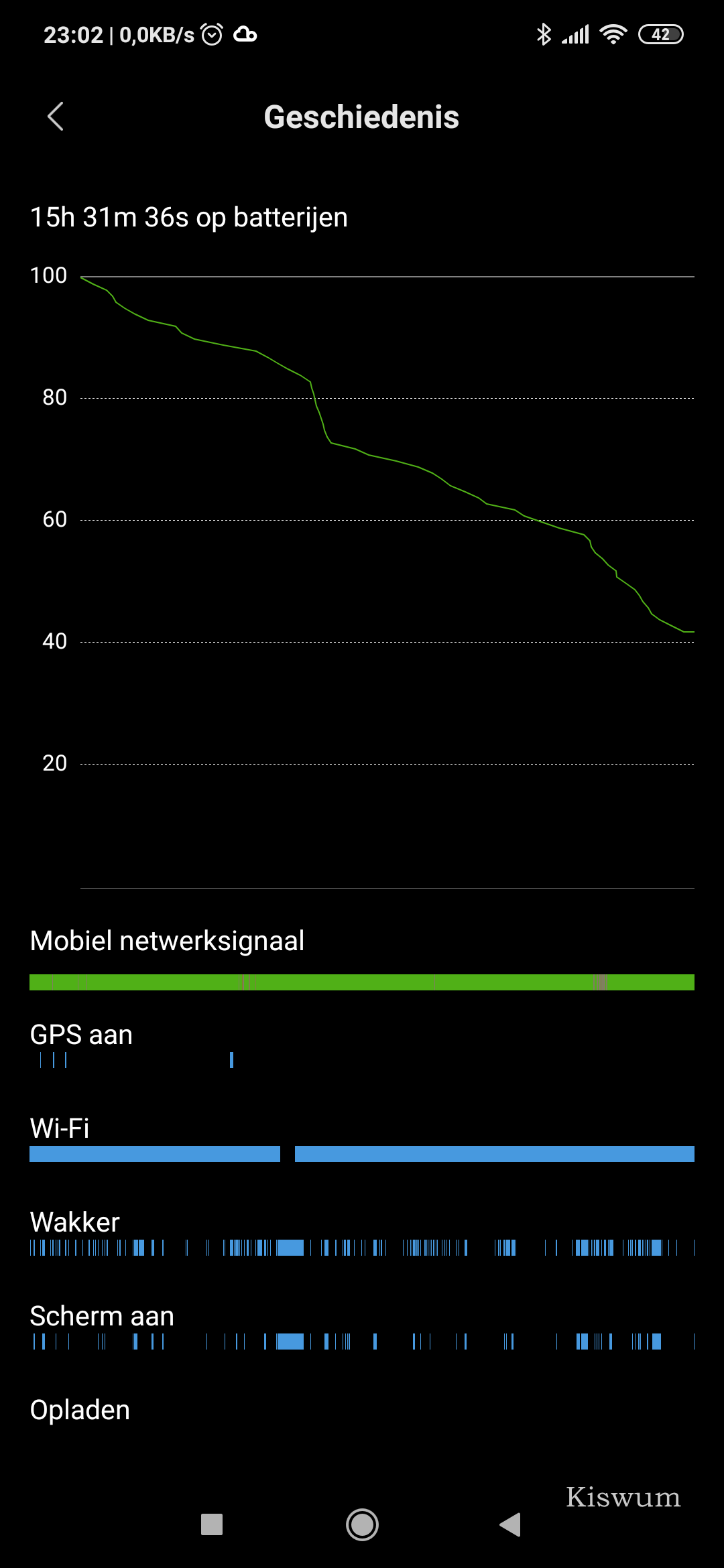The height and width of the screenshot is (1568, 724).
Task: Go back from the Geschiedenis screen
Action: pyautogui.click(x=56, y=117)
